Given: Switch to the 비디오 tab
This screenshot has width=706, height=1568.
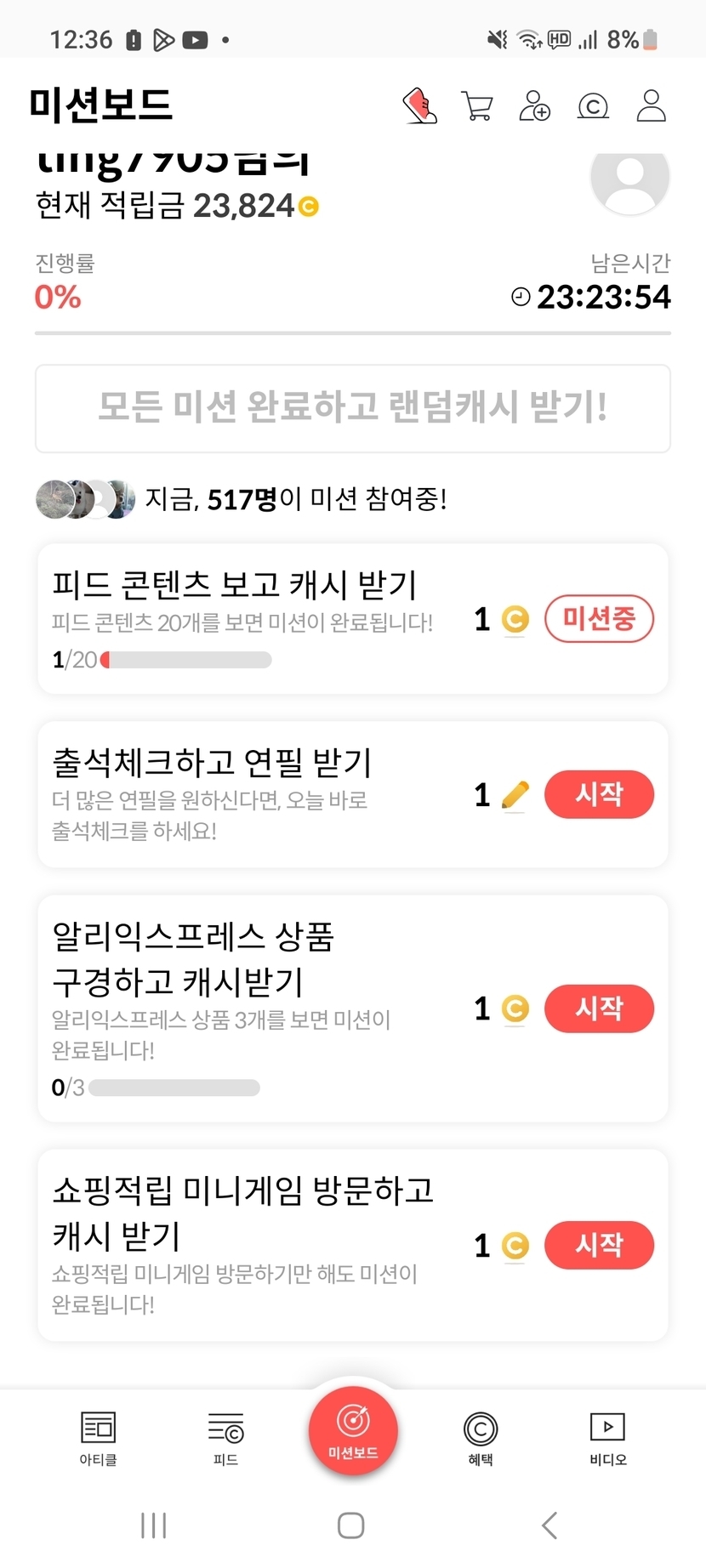Looking at the screenshot, I should 607,1438.
